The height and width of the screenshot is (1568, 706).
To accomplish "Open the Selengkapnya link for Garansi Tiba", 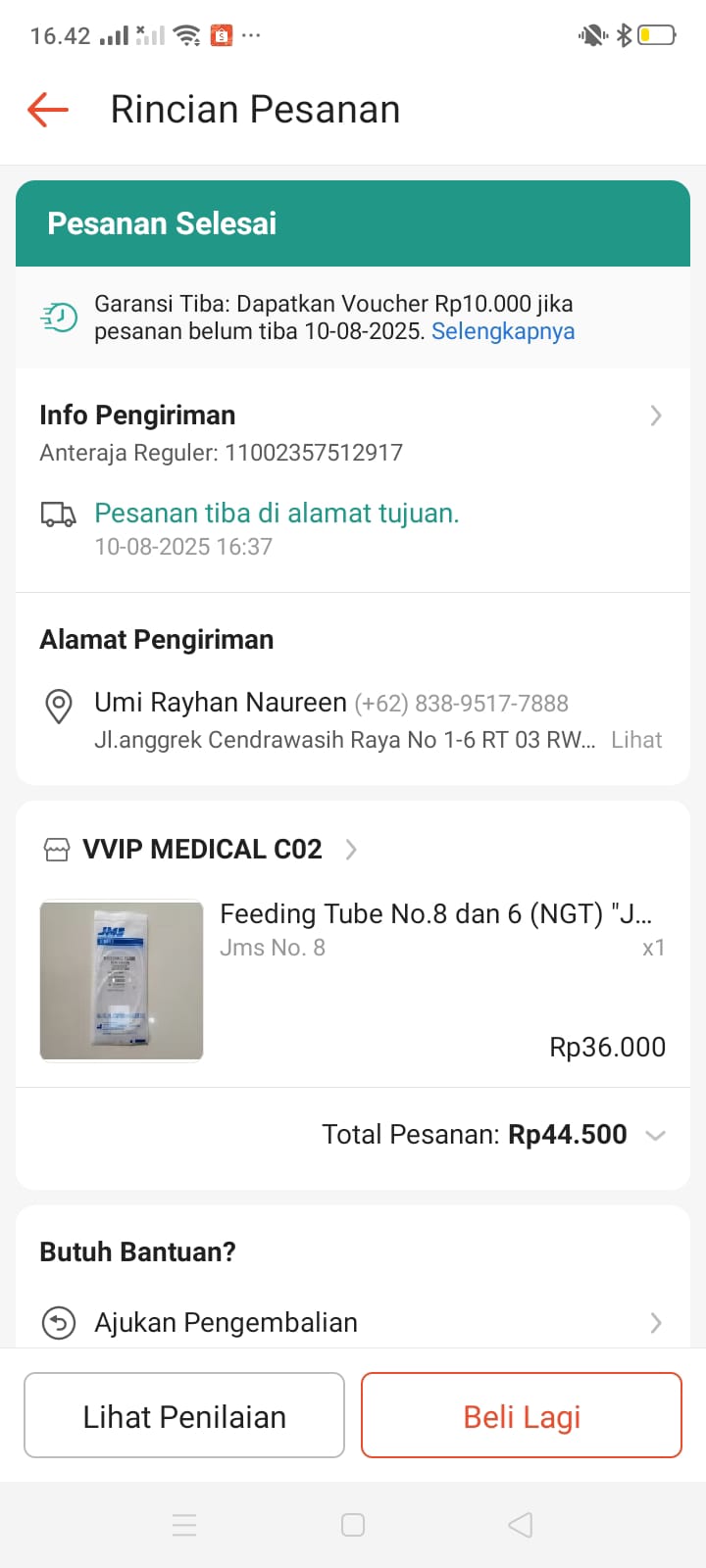I will click(502, 331).
